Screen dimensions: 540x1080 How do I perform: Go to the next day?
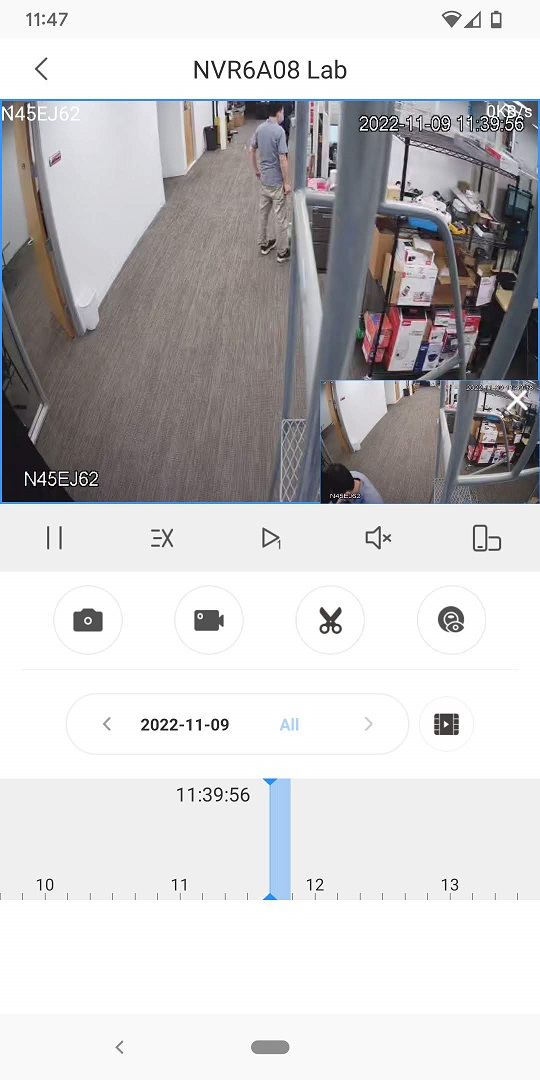point(368,724)
